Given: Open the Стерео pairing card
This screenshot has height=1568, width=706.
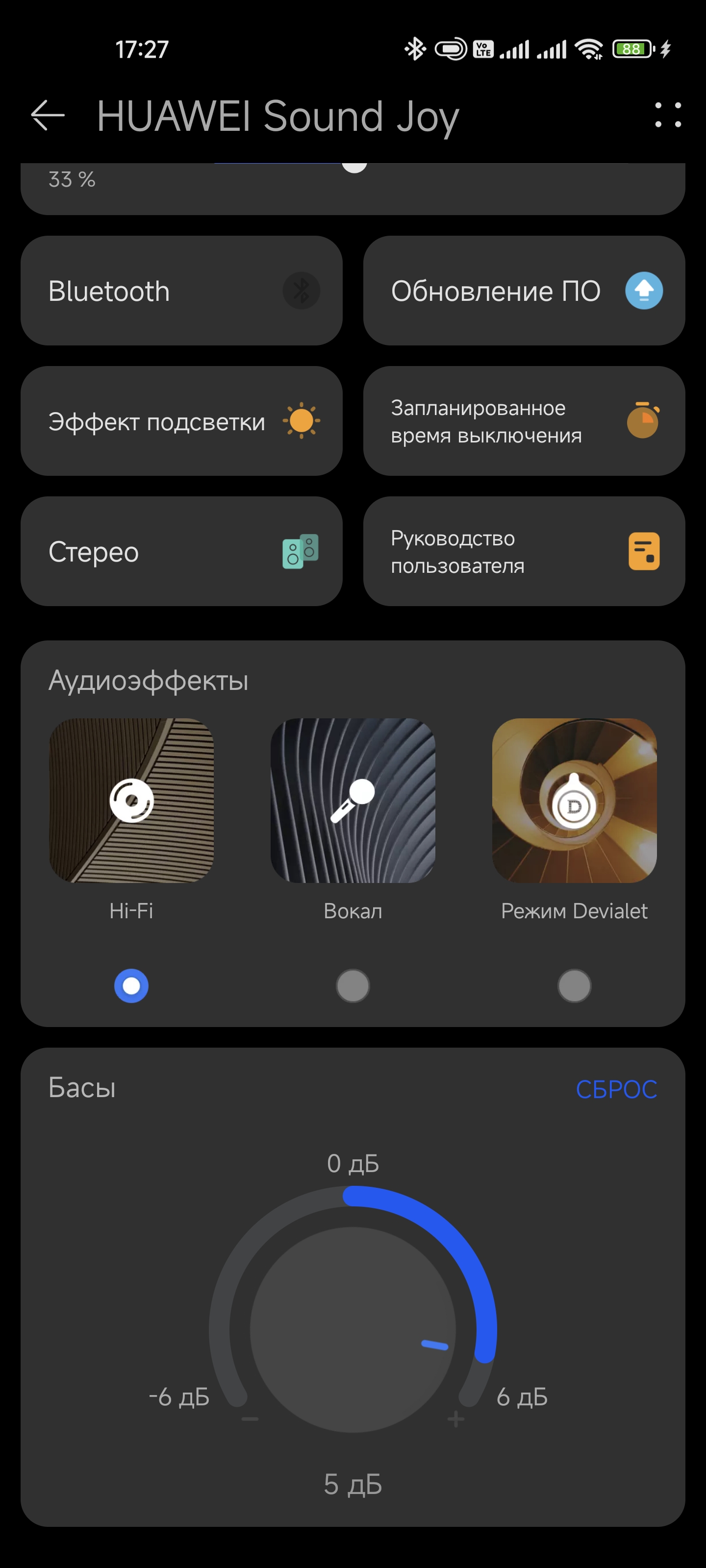Looking at the screenshot, I should click(x=181, y=551).
